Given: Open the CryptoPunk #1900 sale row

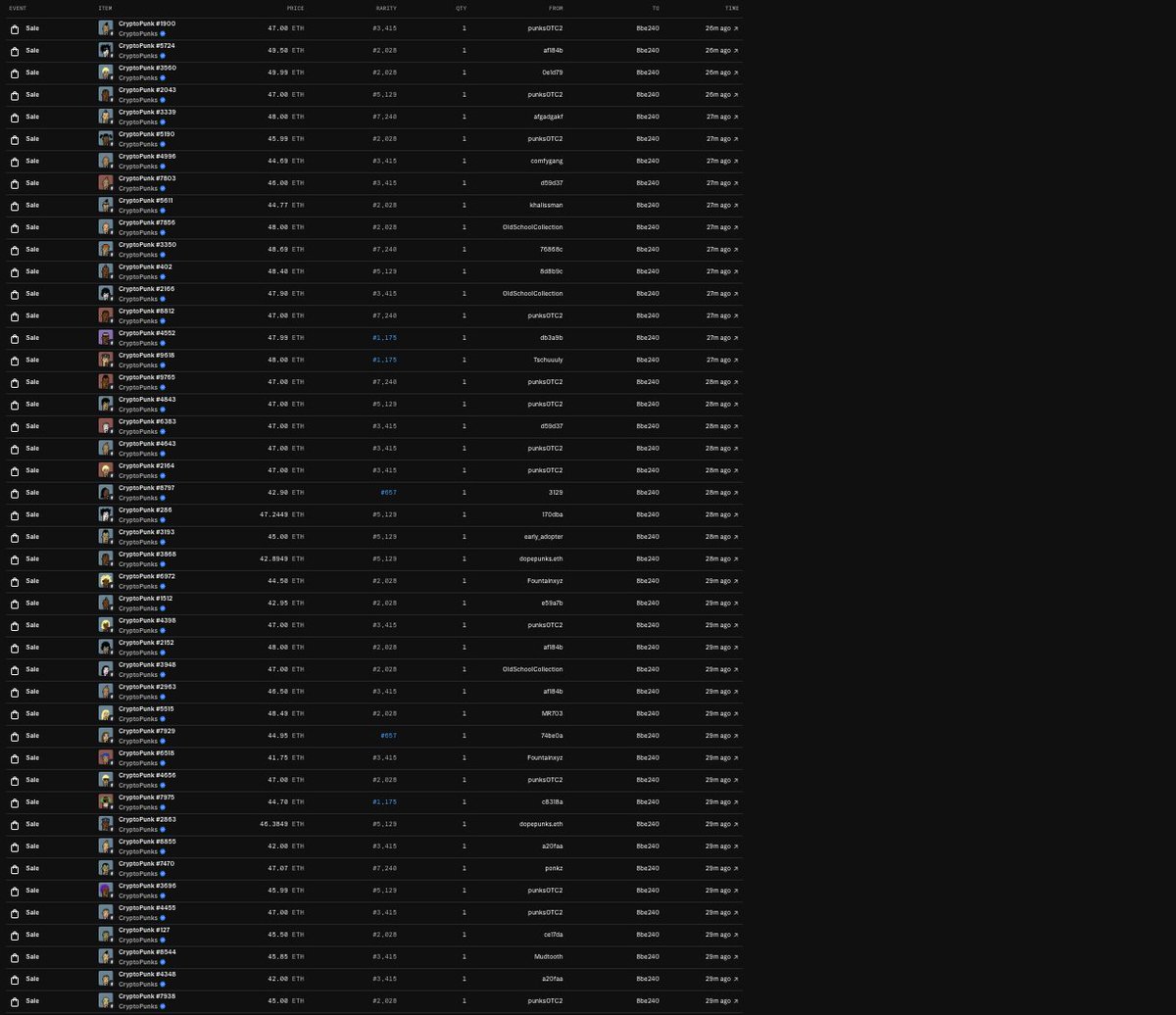Looking at the screenshot, I should (147, 24).
